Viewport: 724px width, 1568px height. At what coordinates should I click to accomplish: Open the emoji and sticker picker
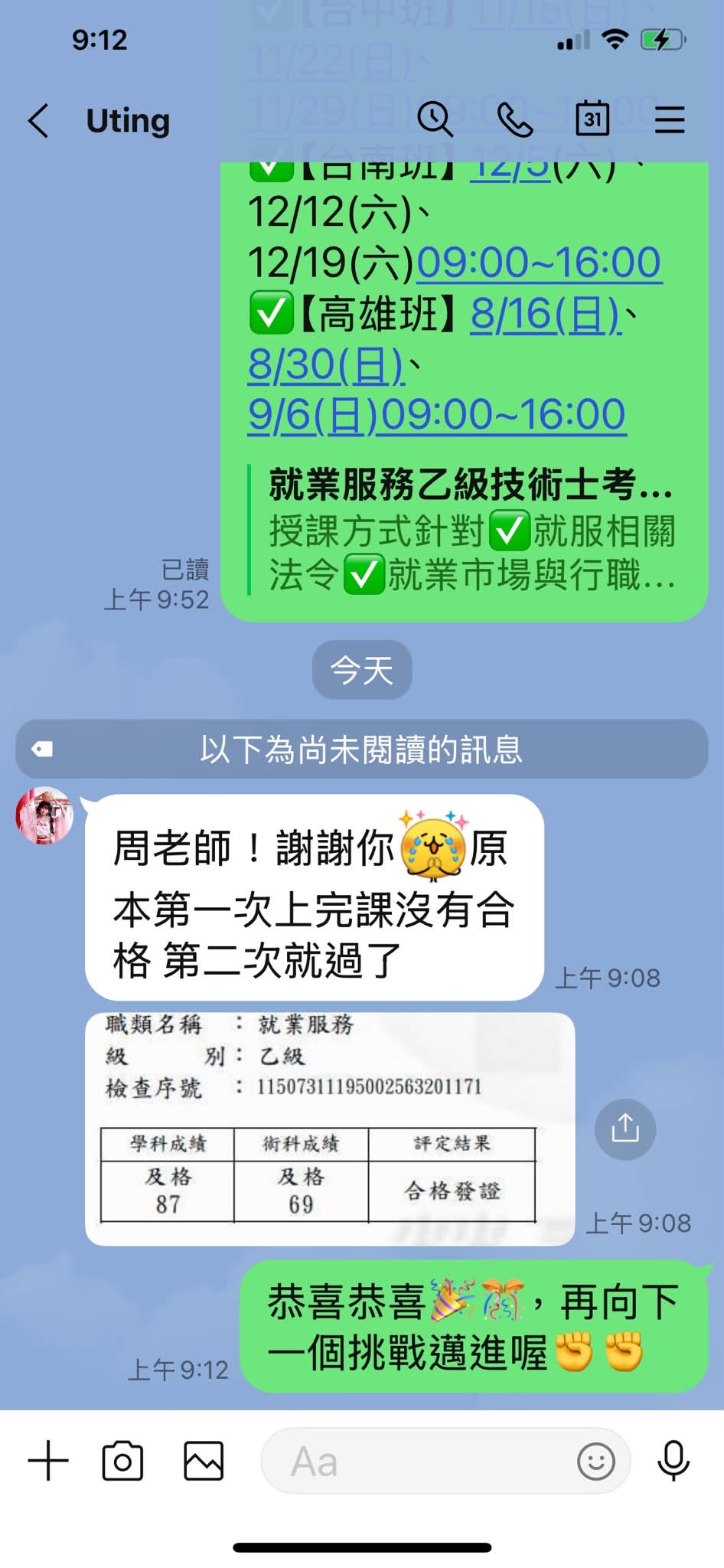pyautogui.click(x=596, y=1461)
